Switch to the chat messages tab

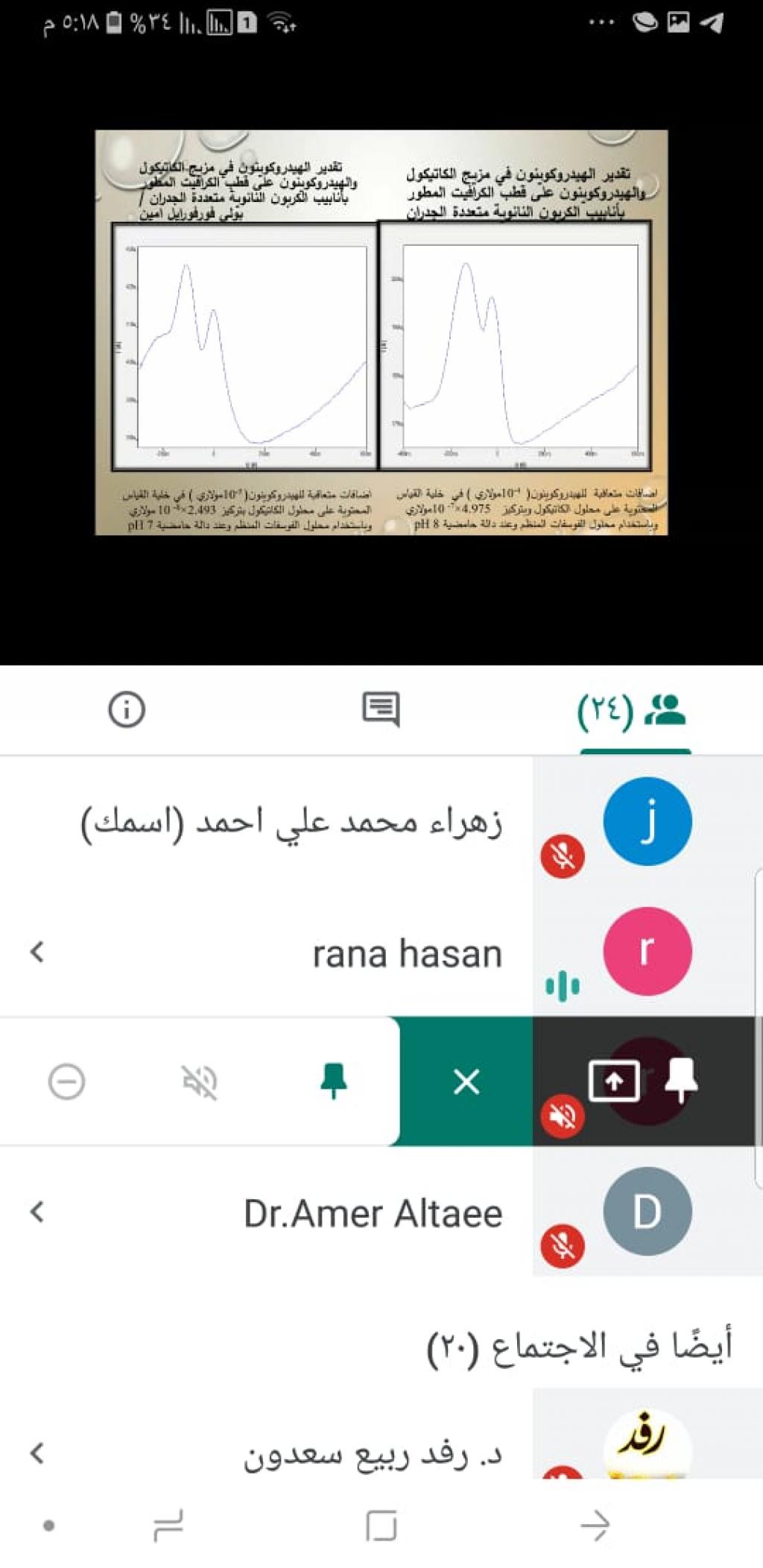[381, 709]
